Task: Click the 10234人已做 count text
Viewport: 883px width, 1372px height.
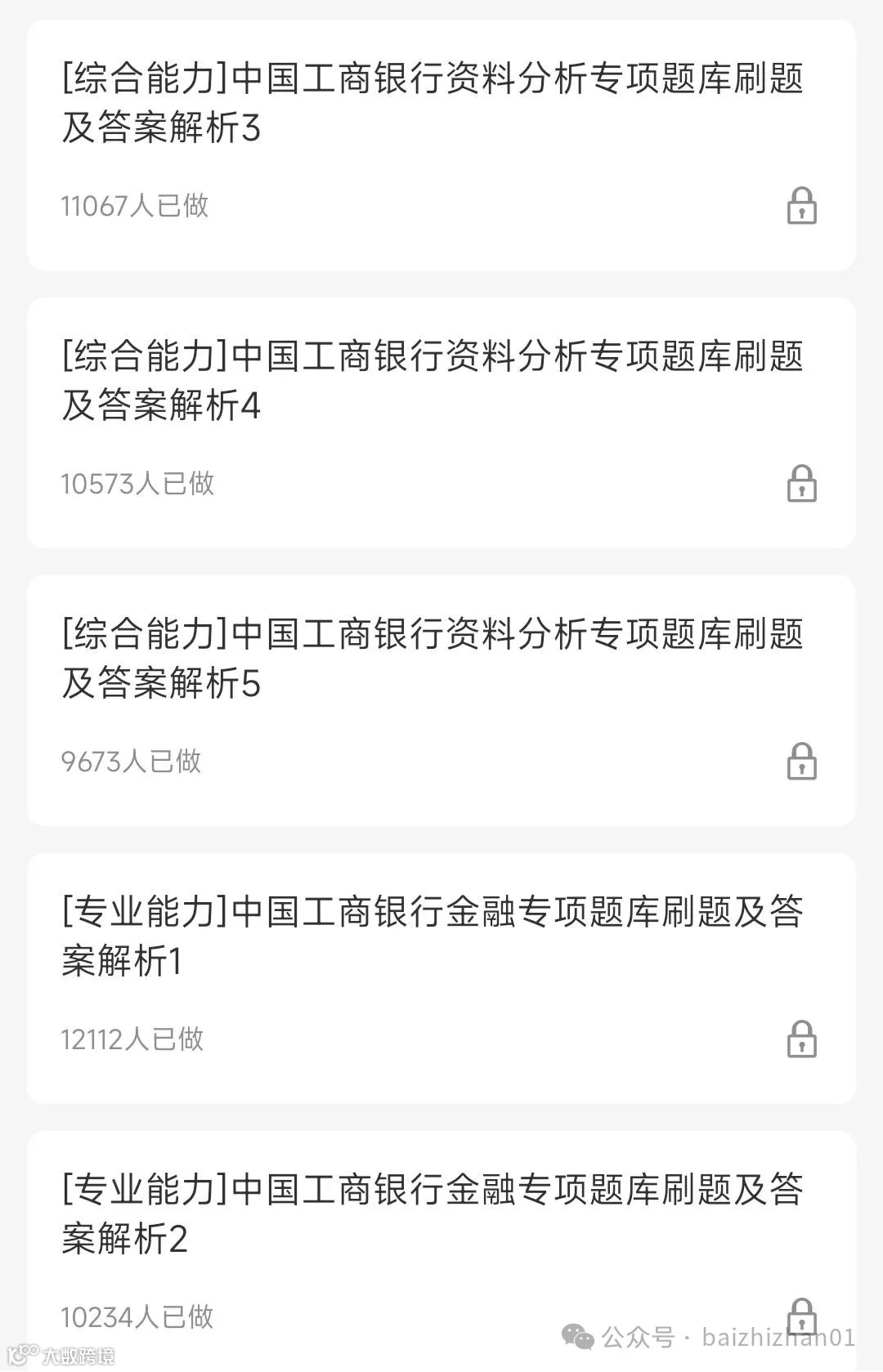Action: (137, 1316)
